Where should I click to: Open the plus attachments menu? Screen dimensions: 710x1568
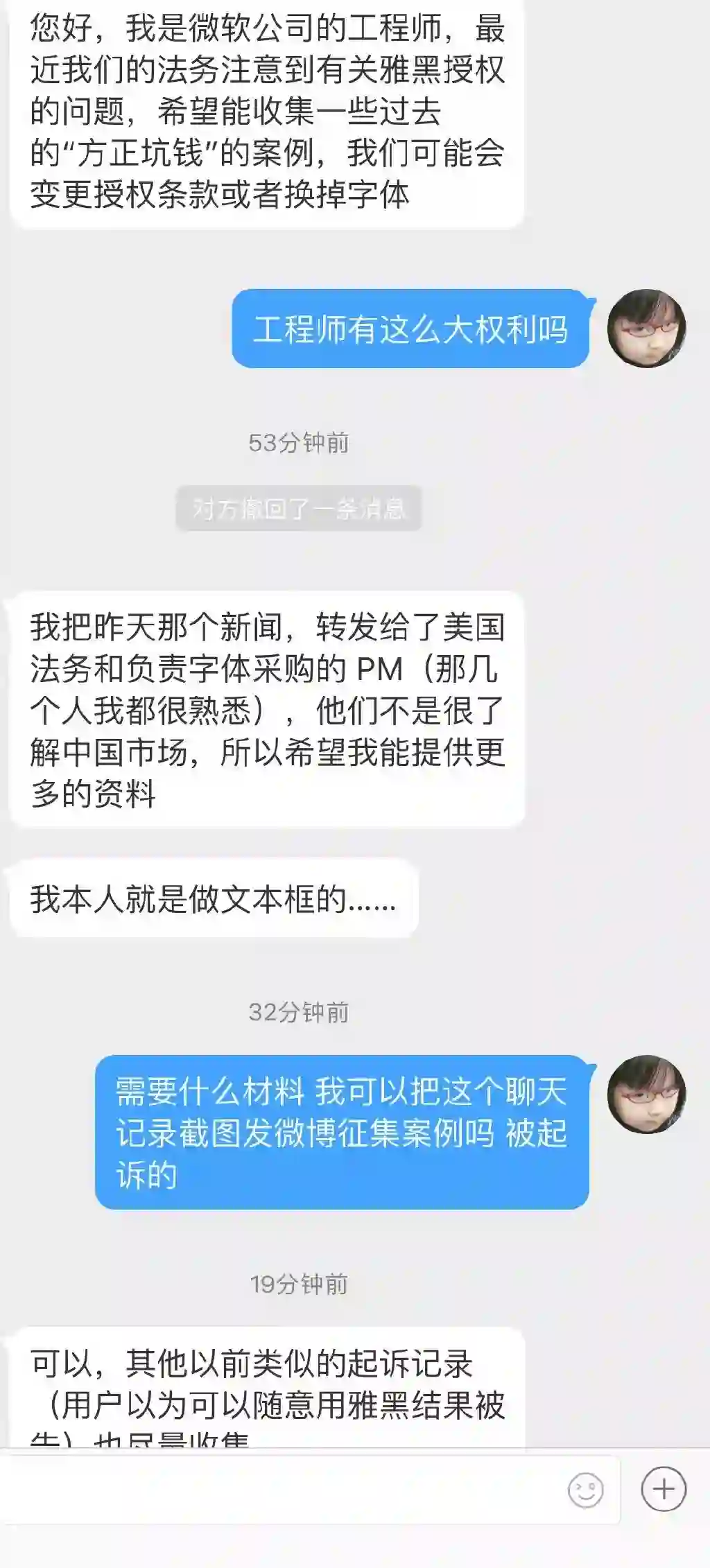click(x=664, y=1489)
